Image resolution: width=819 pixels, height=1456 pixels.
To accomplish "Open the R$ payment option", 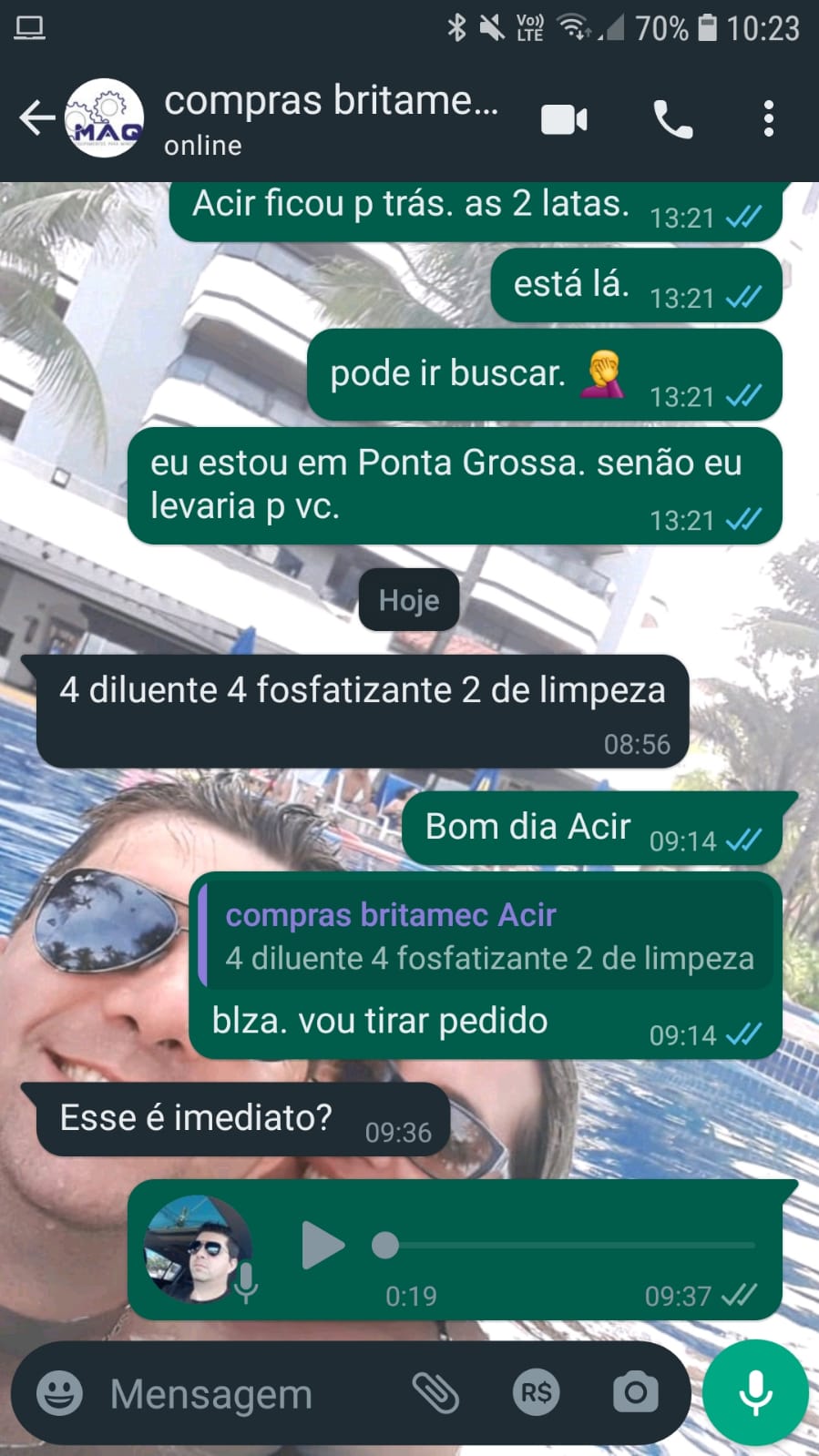I will click(536, 1392).
